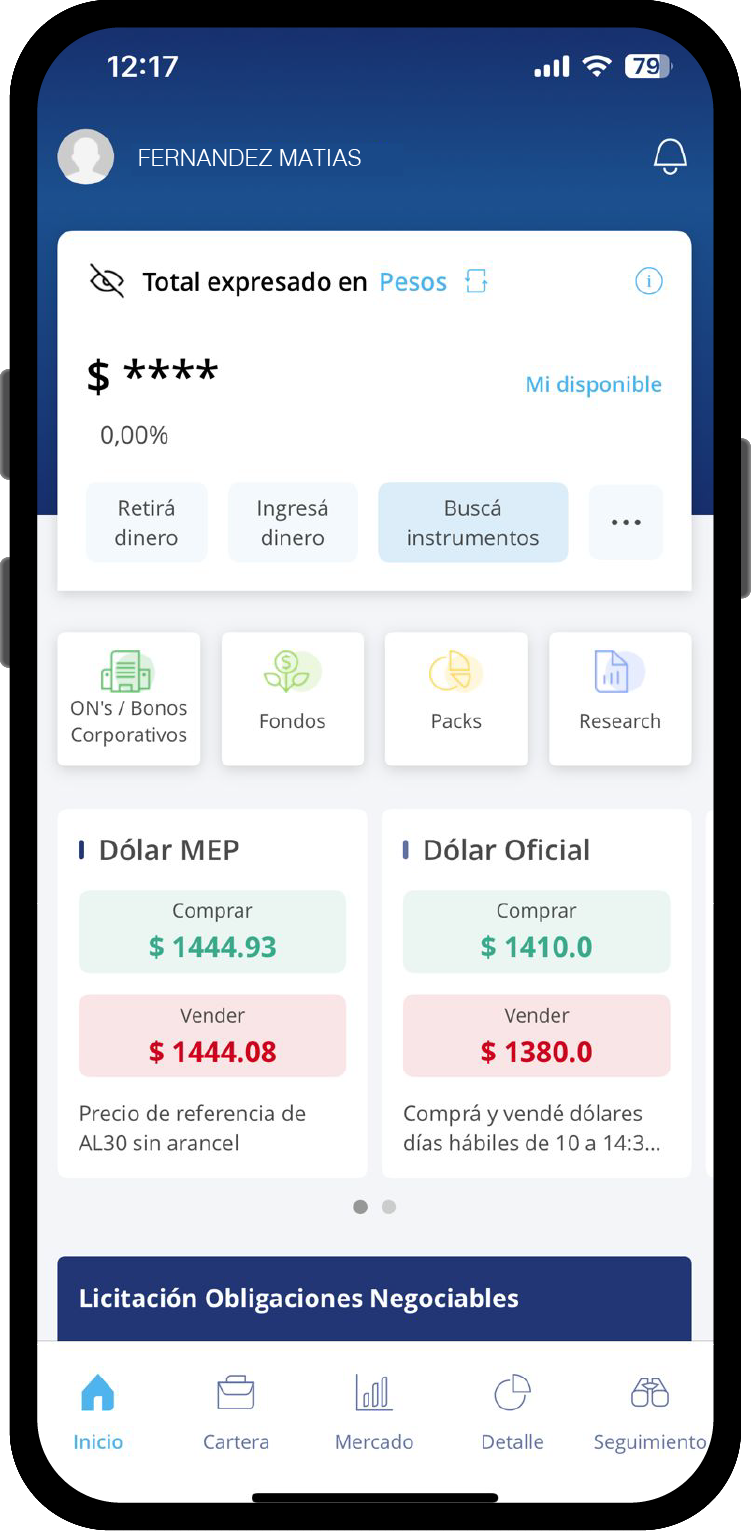
Task: Tap Vender on Dólar MEP
Action: coord(212,1036)
